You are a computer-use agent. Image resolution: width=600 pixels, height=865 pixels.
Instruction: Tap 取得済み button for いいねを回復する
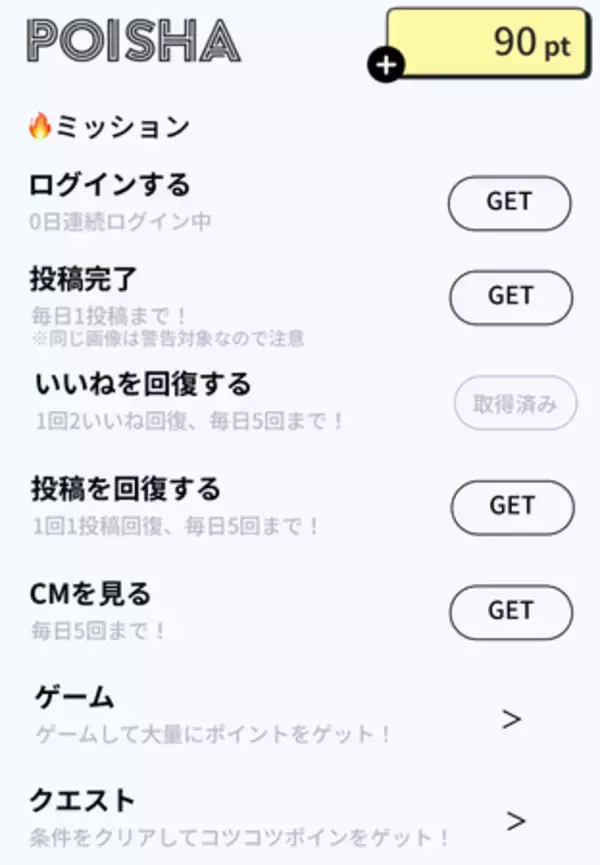point(515,404)
